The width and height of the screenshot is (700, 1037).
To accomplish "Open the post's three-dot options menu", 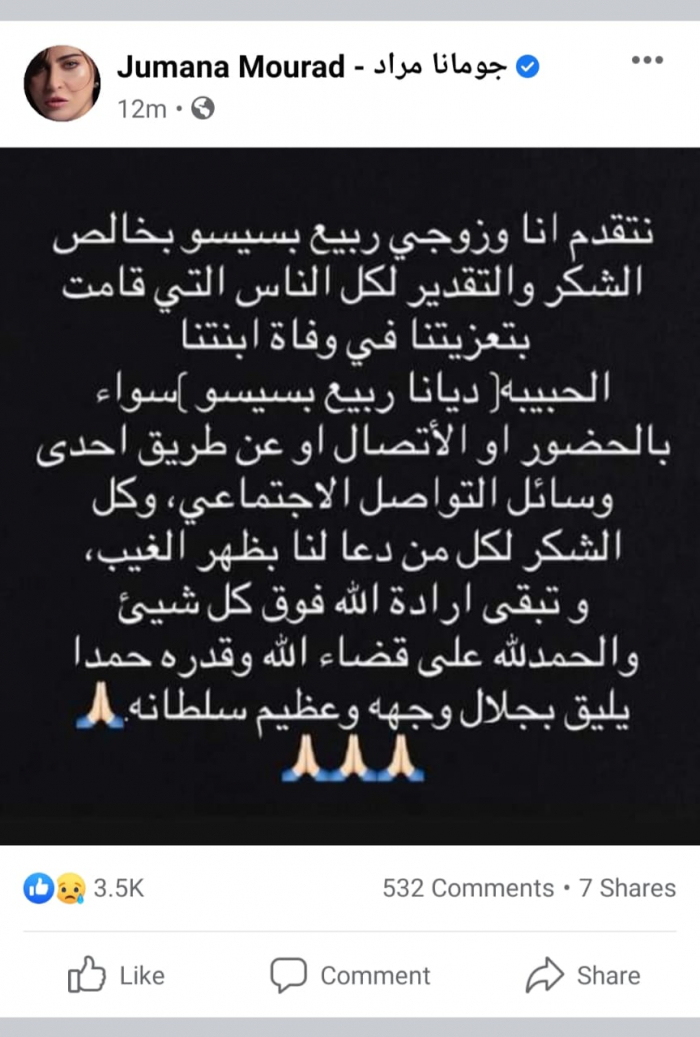I will coord(647,61).
